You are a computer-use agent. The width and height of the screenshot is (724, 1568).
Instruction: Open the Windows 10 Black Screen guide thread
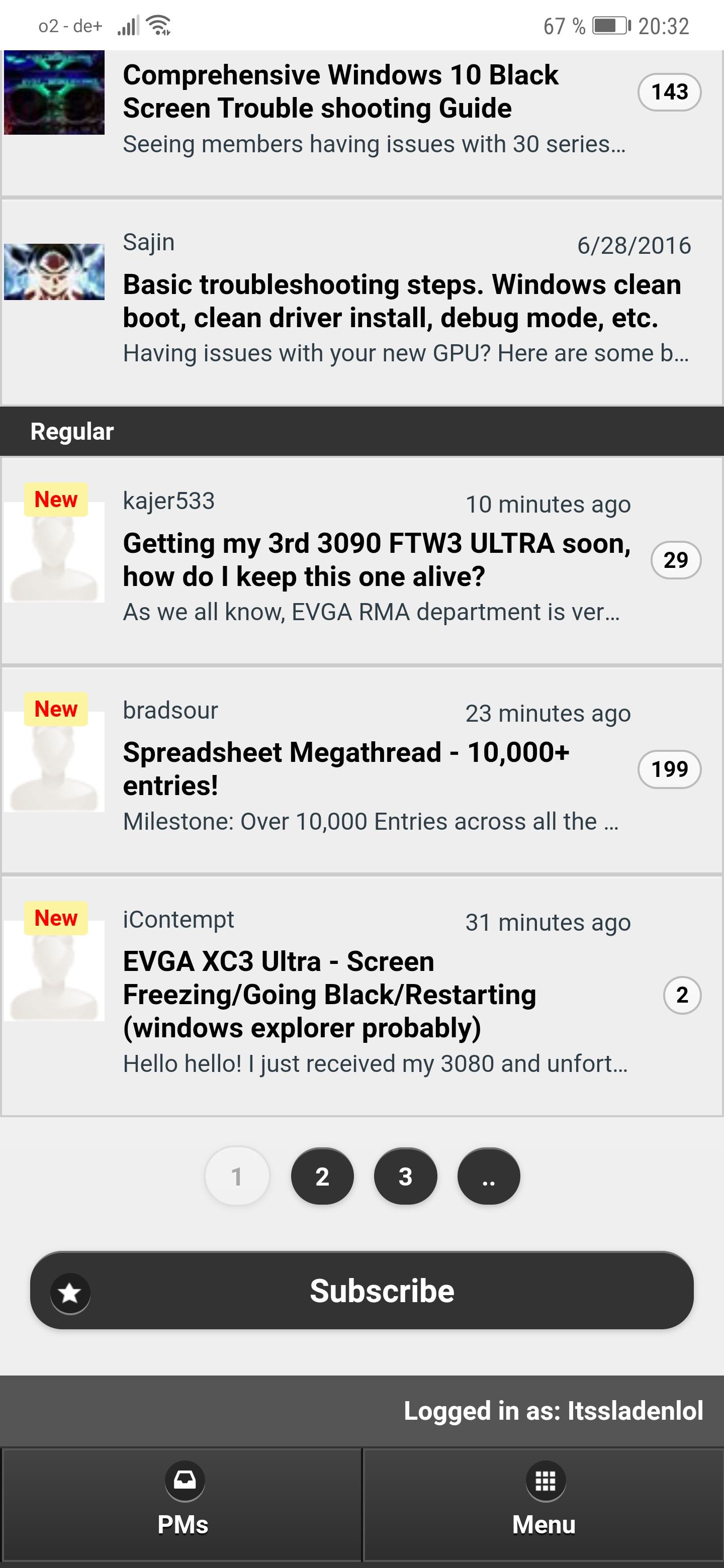click(x=340, y=92)
